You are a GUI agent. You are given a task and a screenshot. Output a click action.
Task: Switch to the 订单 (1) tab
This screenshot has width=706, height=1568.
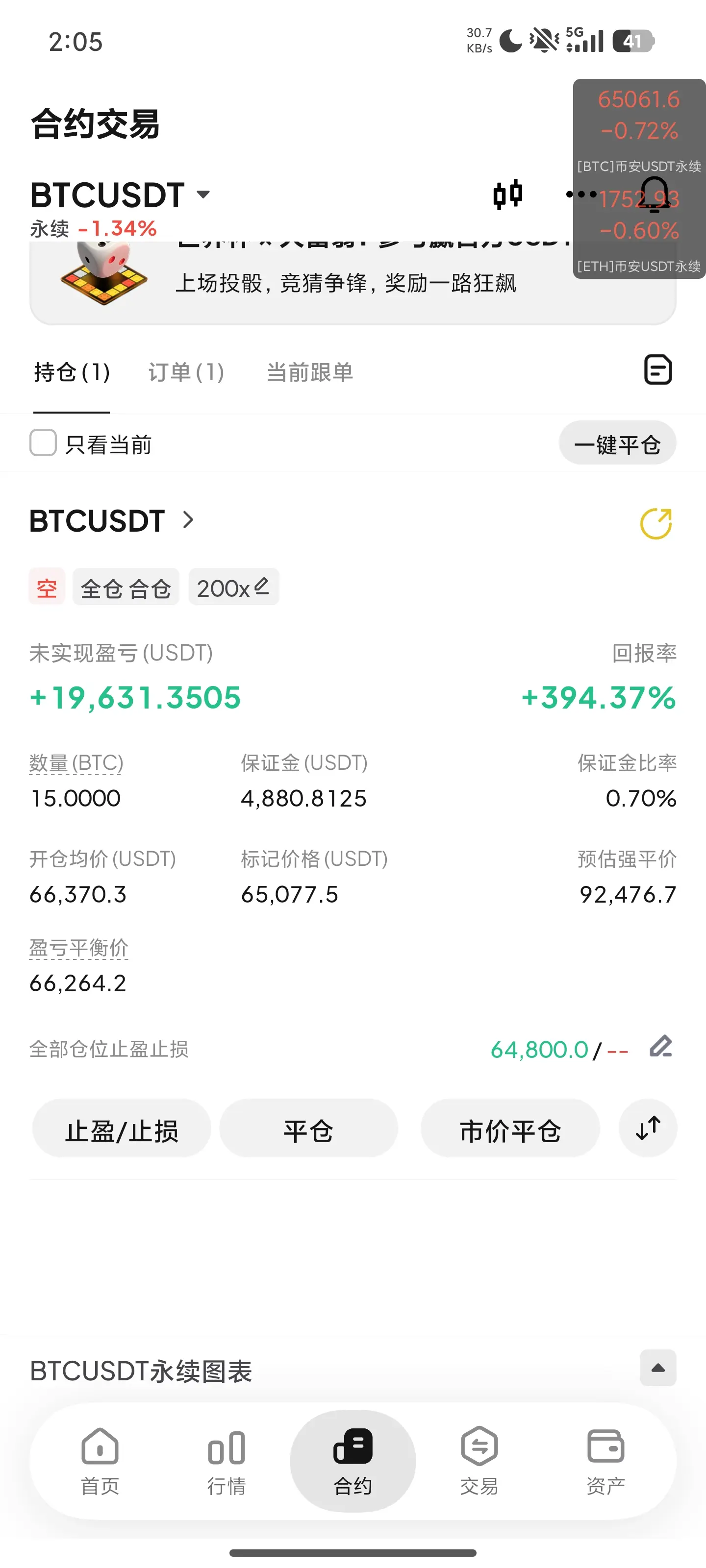(x=186, y=372)
